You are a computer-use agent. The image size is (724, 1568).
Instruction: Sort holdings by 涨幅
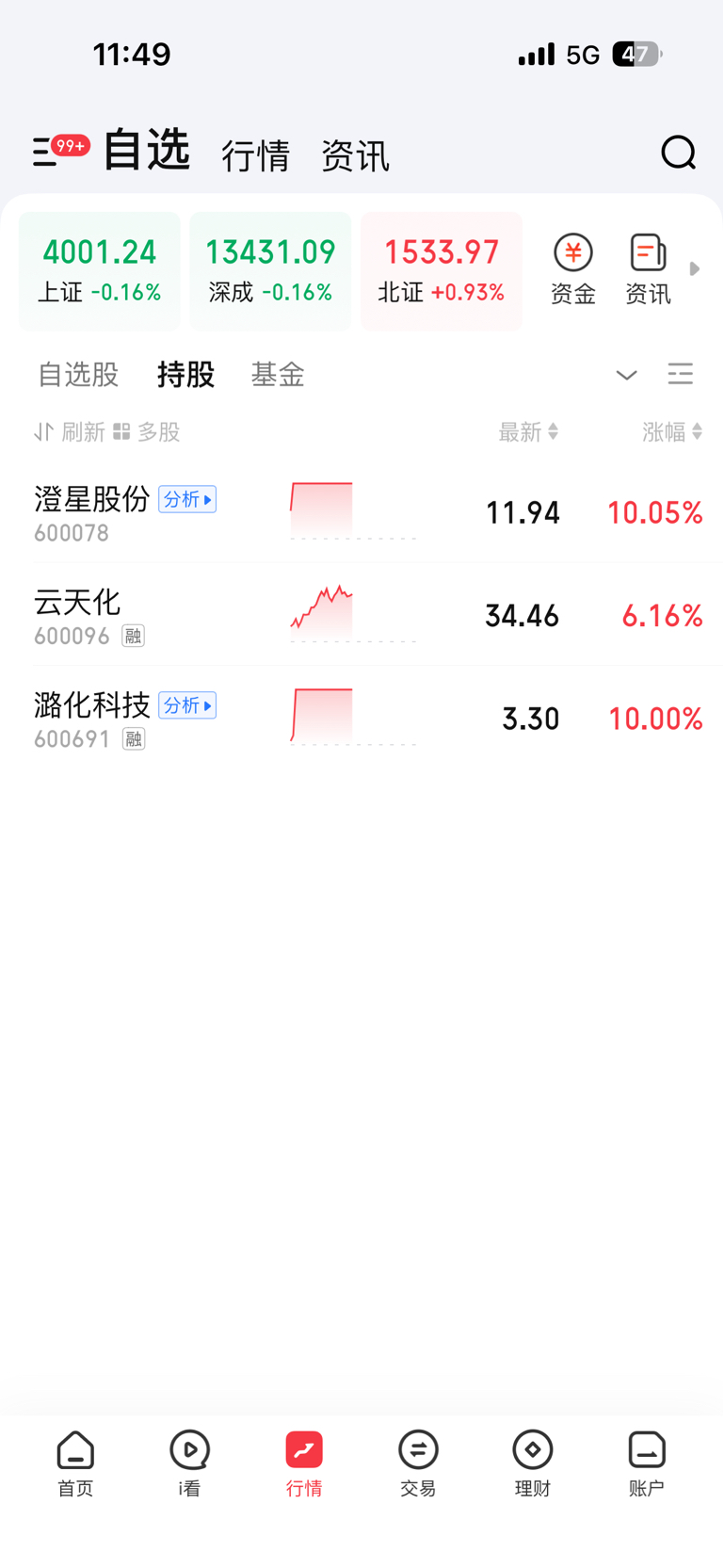pyautogui.click(x=671, y=432)
